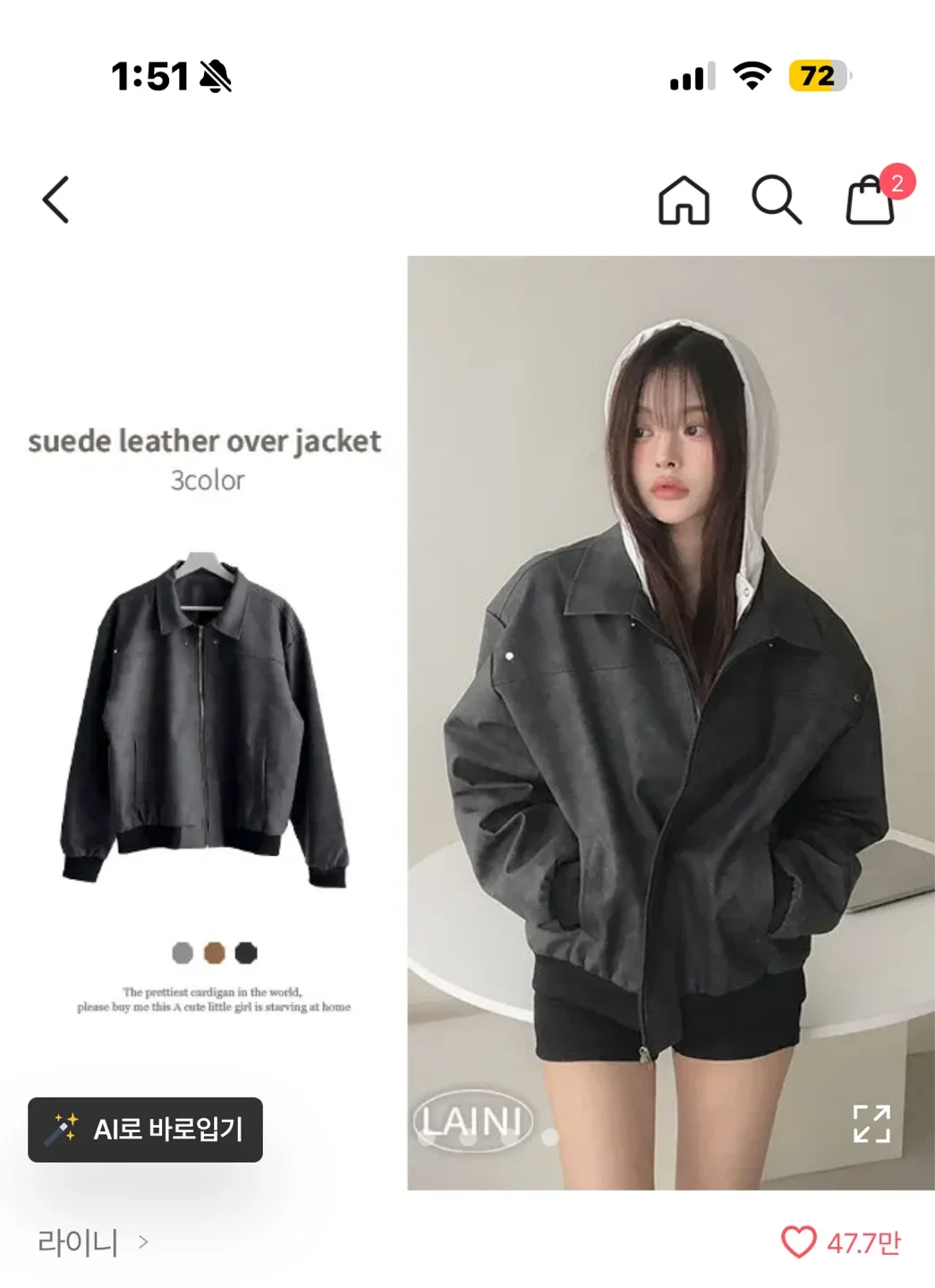Go back to the previous page
Image resolution: width=935 pixels, height=1288 pixels.
tap(55, 199)
